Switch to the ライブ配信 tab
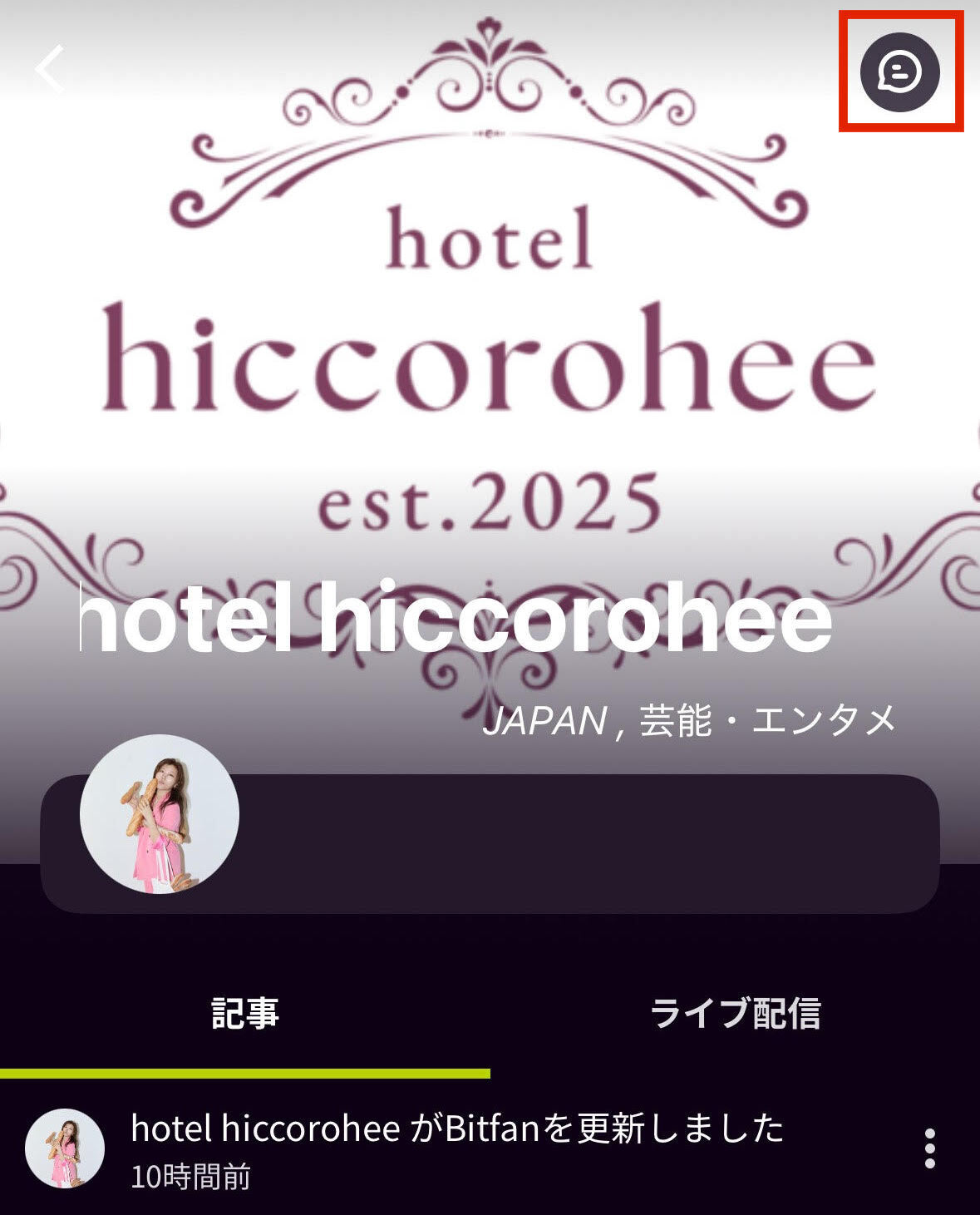The image size is (980, 1215). [735, 1014]
